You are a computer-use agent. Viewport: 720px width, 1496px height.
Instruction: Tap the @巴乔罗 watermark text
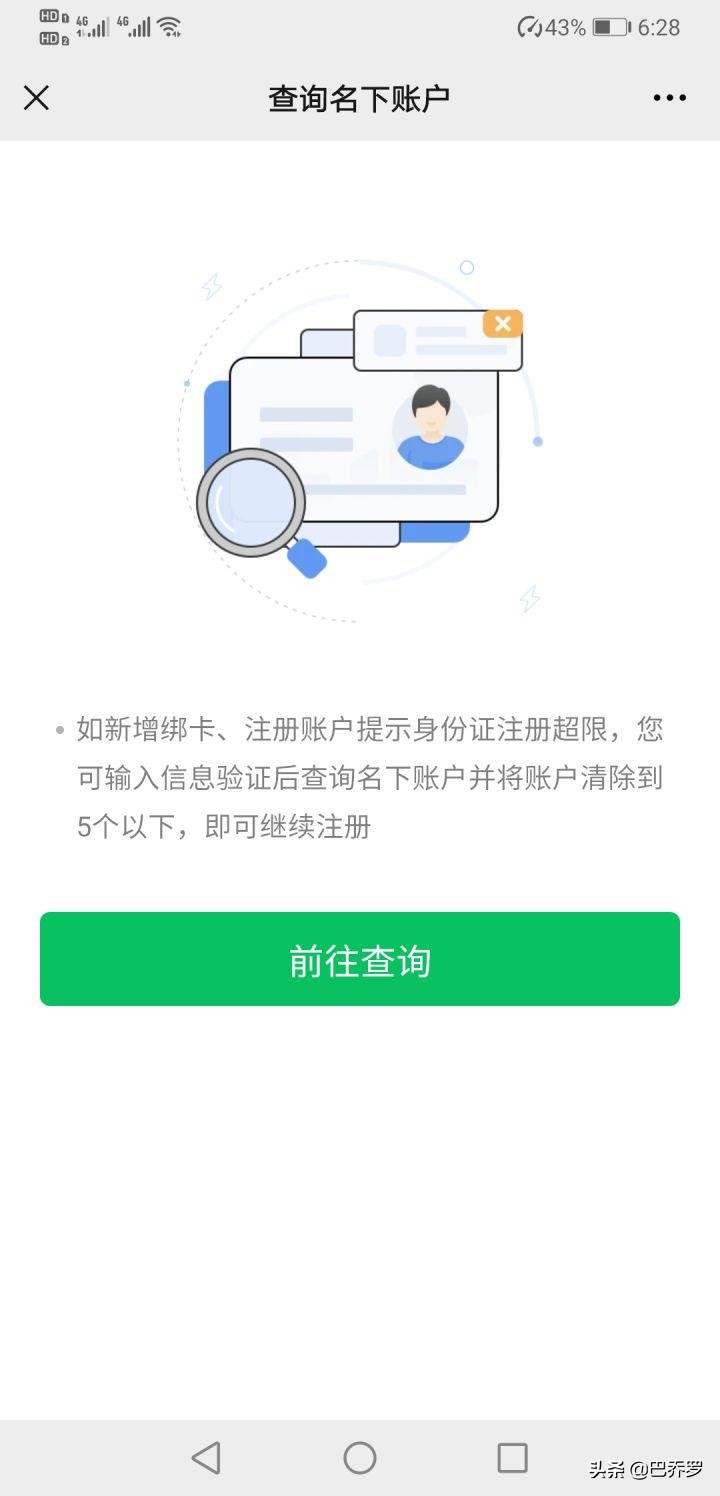pos(663,1472)
